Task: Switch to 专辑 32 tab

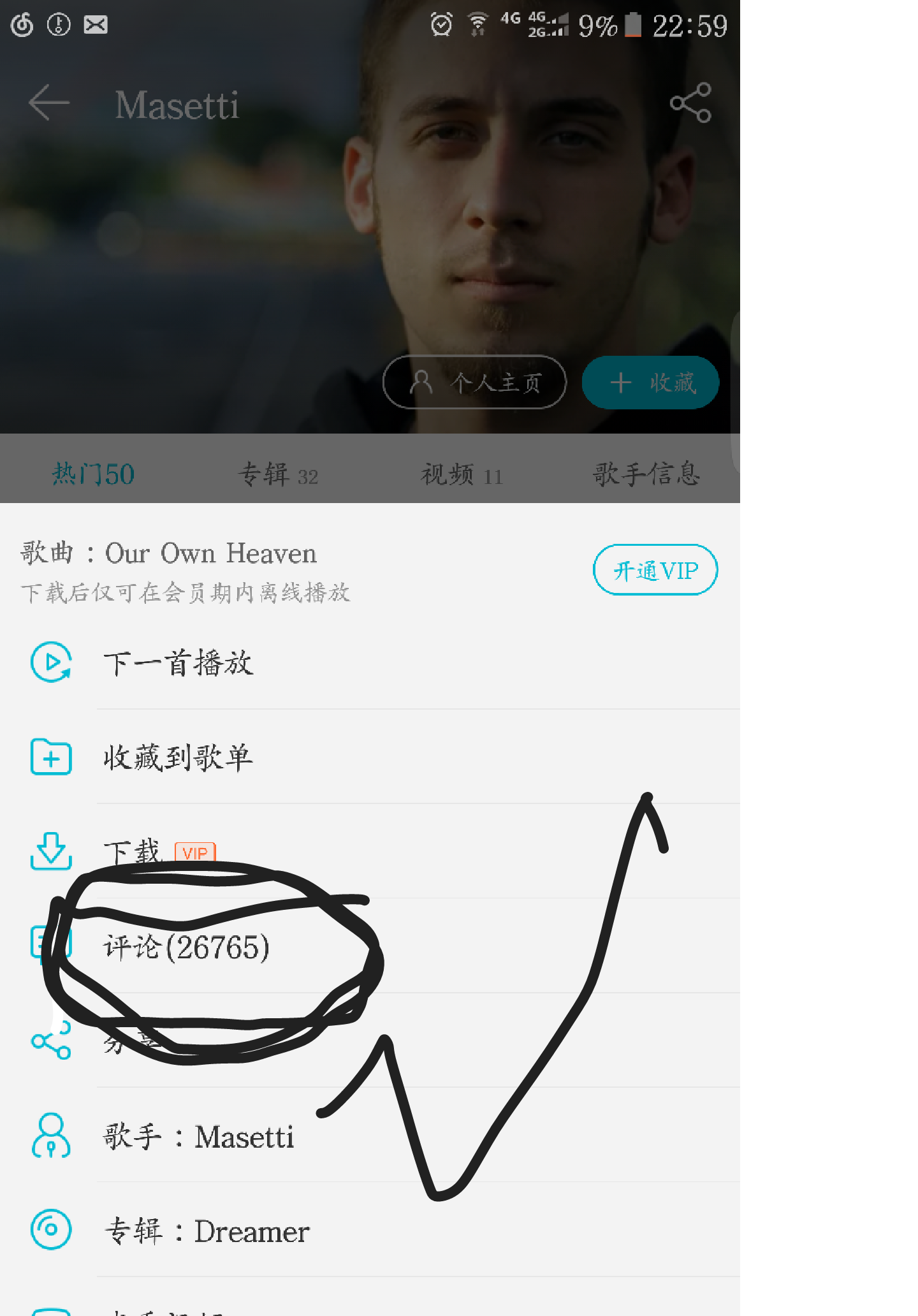Action: pyautogui.click(x=277, y=475)
